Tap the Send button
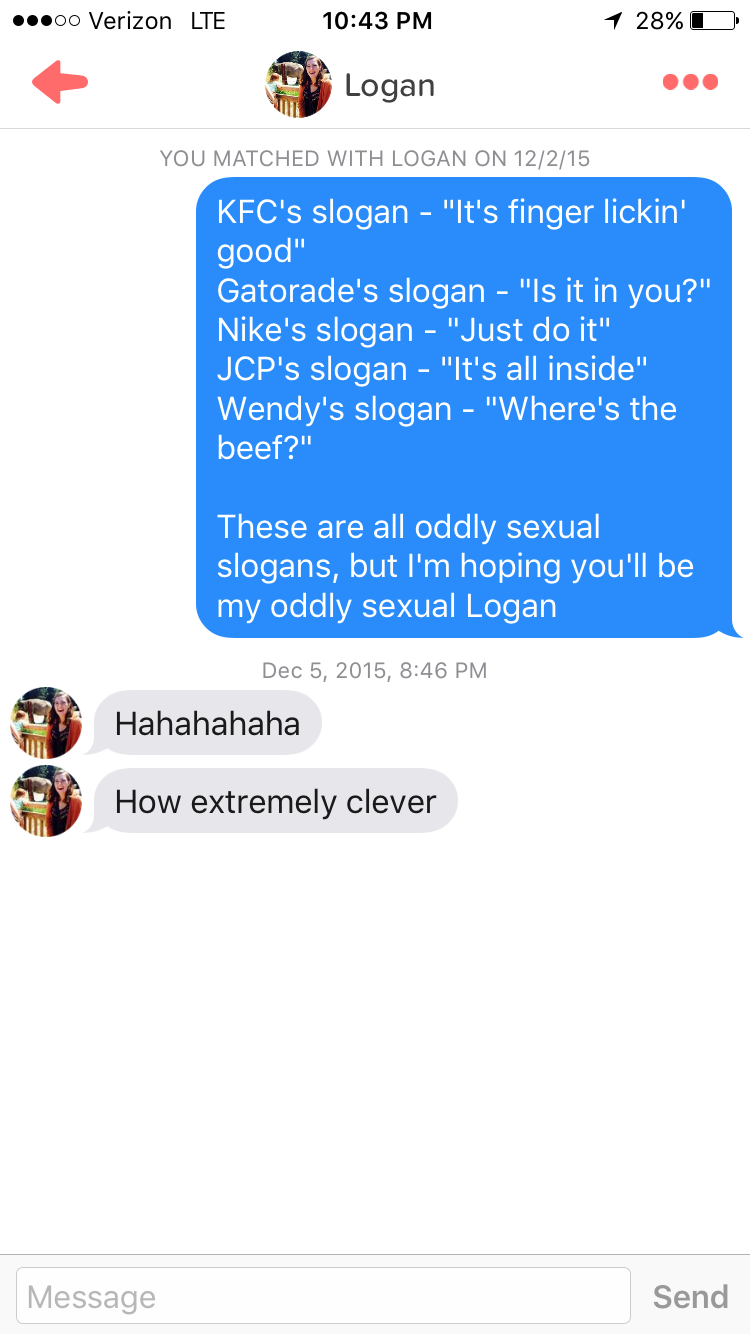This screenshot has width=750, height=1334. (x=690, y=1297)
